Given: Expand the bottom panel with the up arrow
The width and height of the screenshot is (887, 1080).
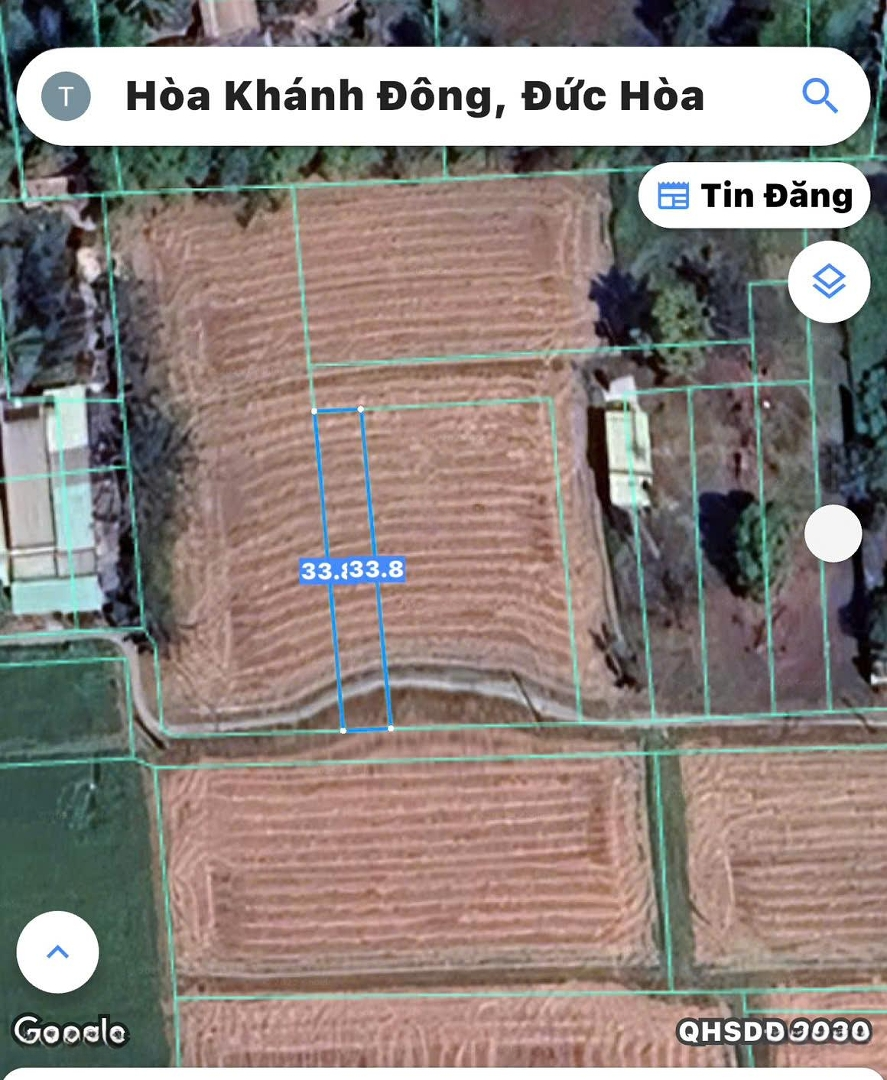Looking at the screenshot, I should click(x=58, y=951).
